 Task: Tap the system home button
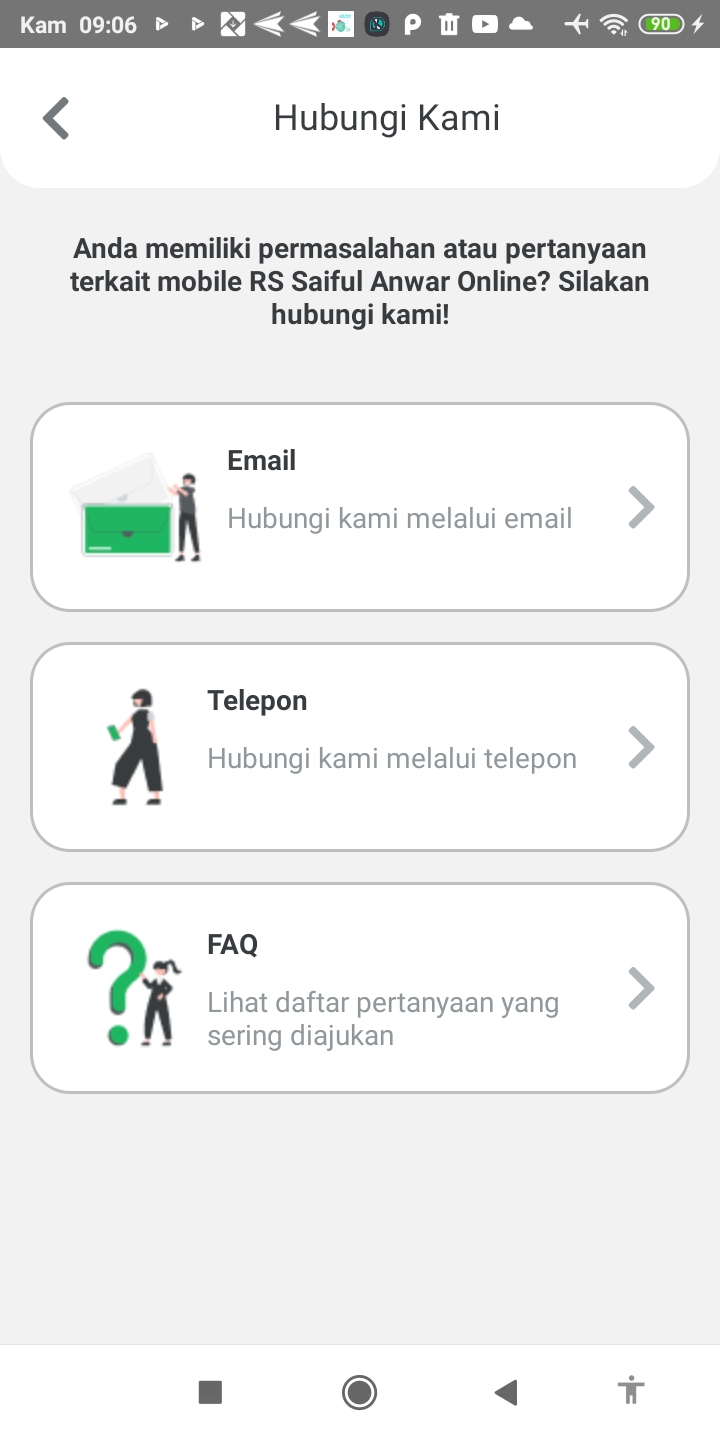[x=359, y=1392]
